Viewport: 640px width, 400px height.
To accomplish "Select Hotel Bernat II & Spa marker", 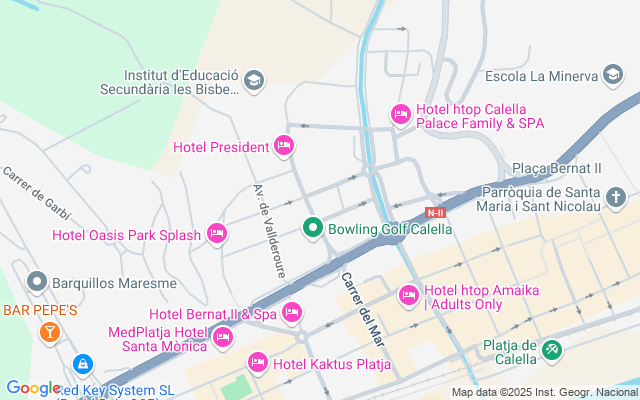I will point(292,314).
